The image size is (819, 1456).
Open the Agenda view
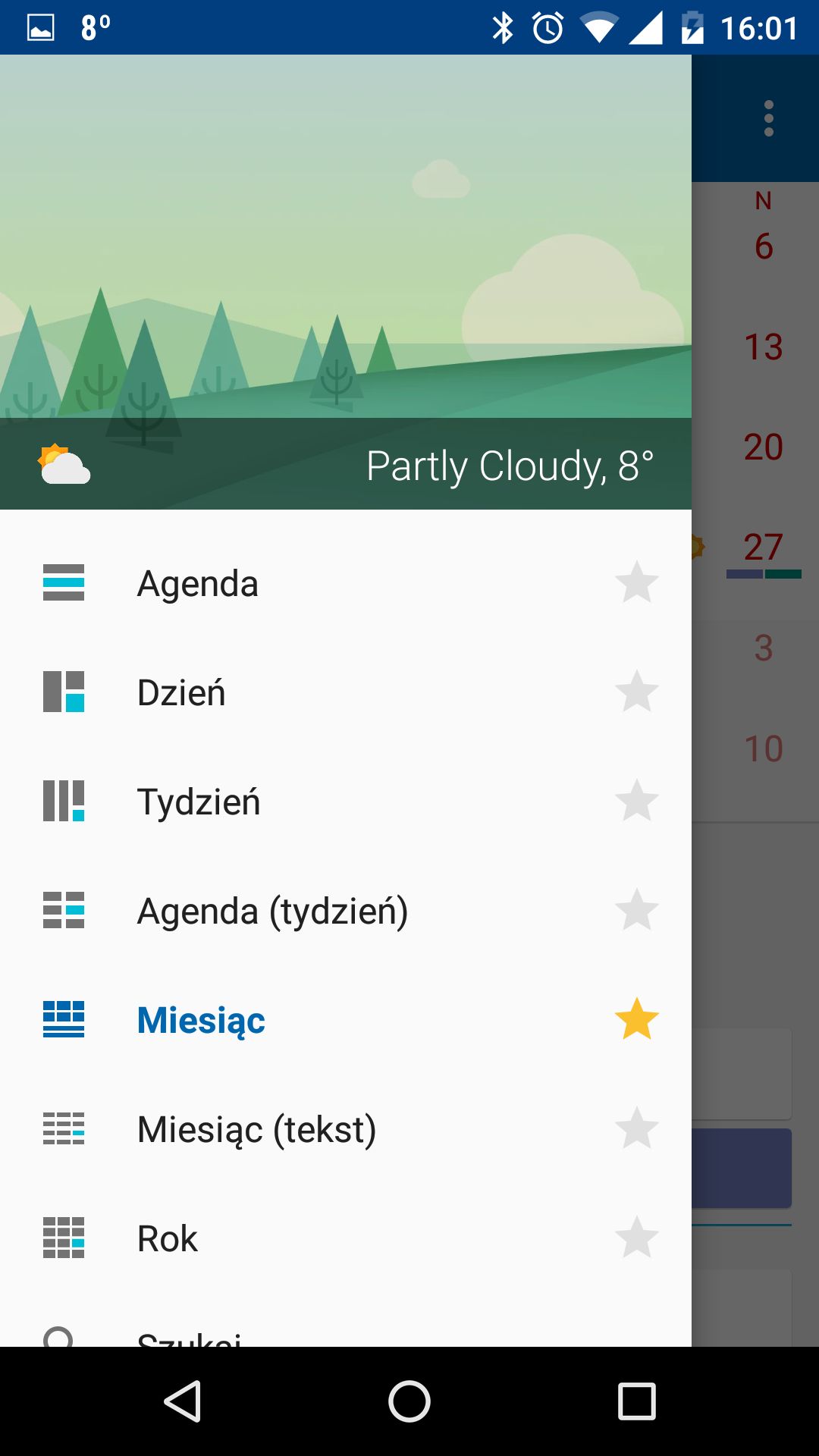point(346,583)
